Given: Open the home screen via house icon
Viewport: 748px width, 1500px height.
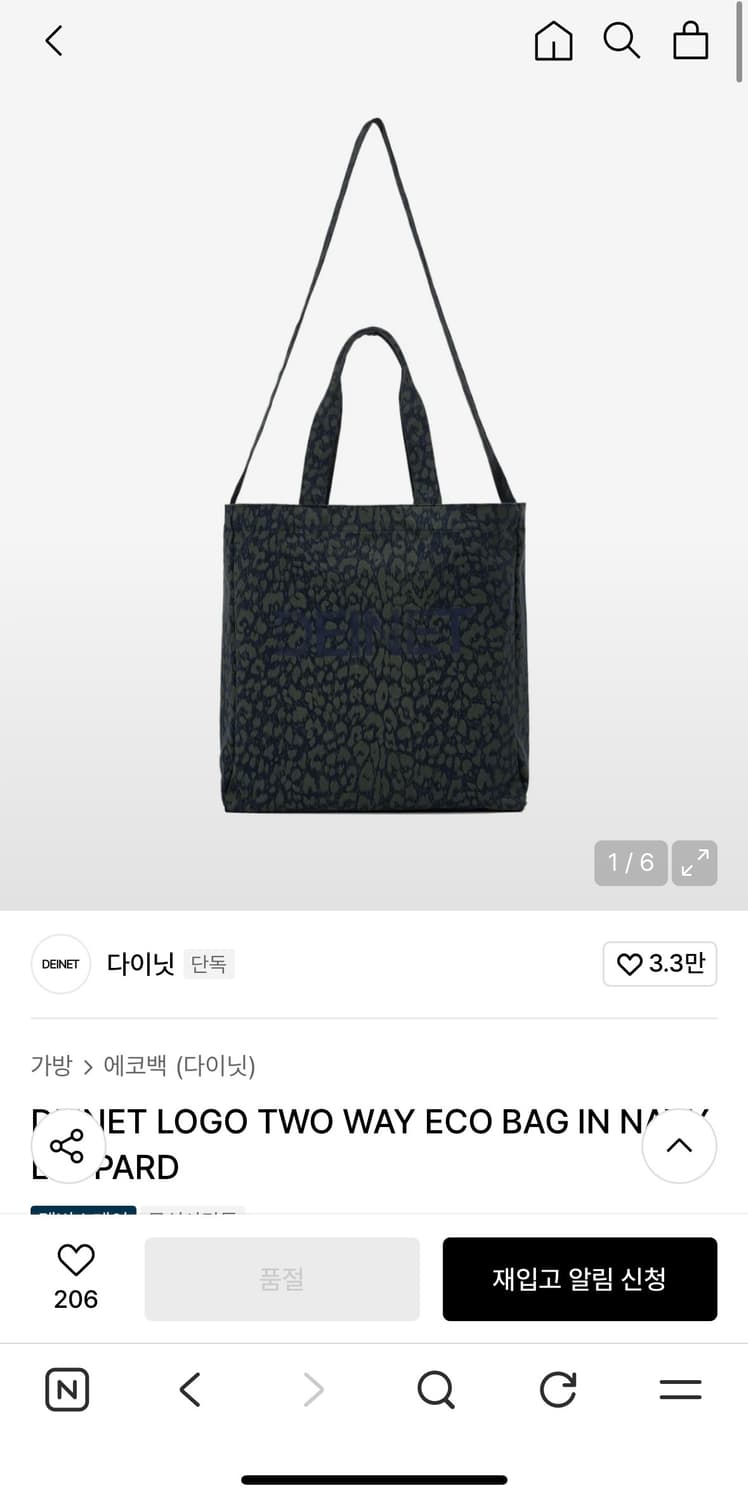Looking at the screenshot, I should click(553, 41).
